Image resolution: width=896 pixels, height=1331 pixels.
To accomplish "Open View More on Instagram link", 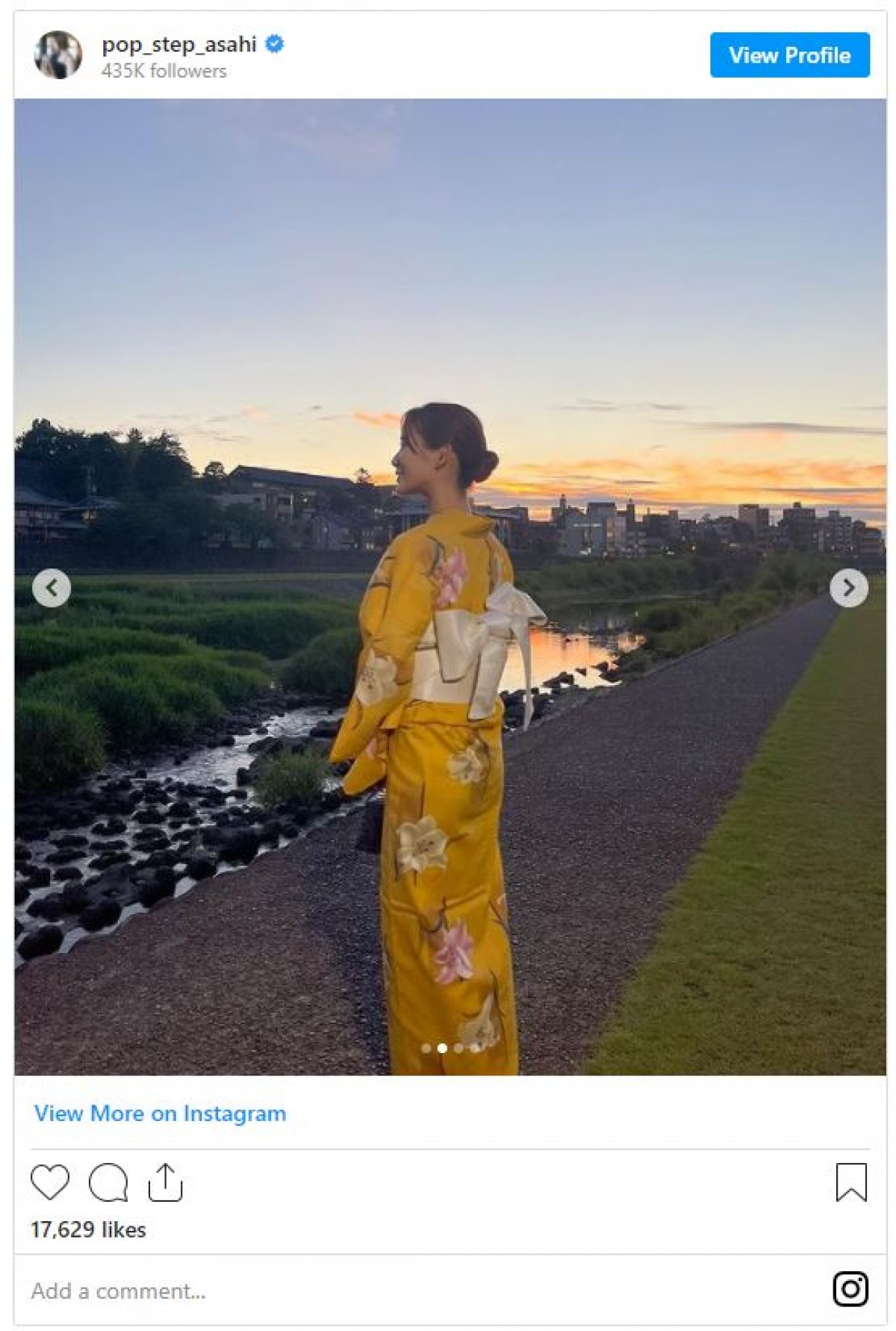I will (x=160, y=1114).
